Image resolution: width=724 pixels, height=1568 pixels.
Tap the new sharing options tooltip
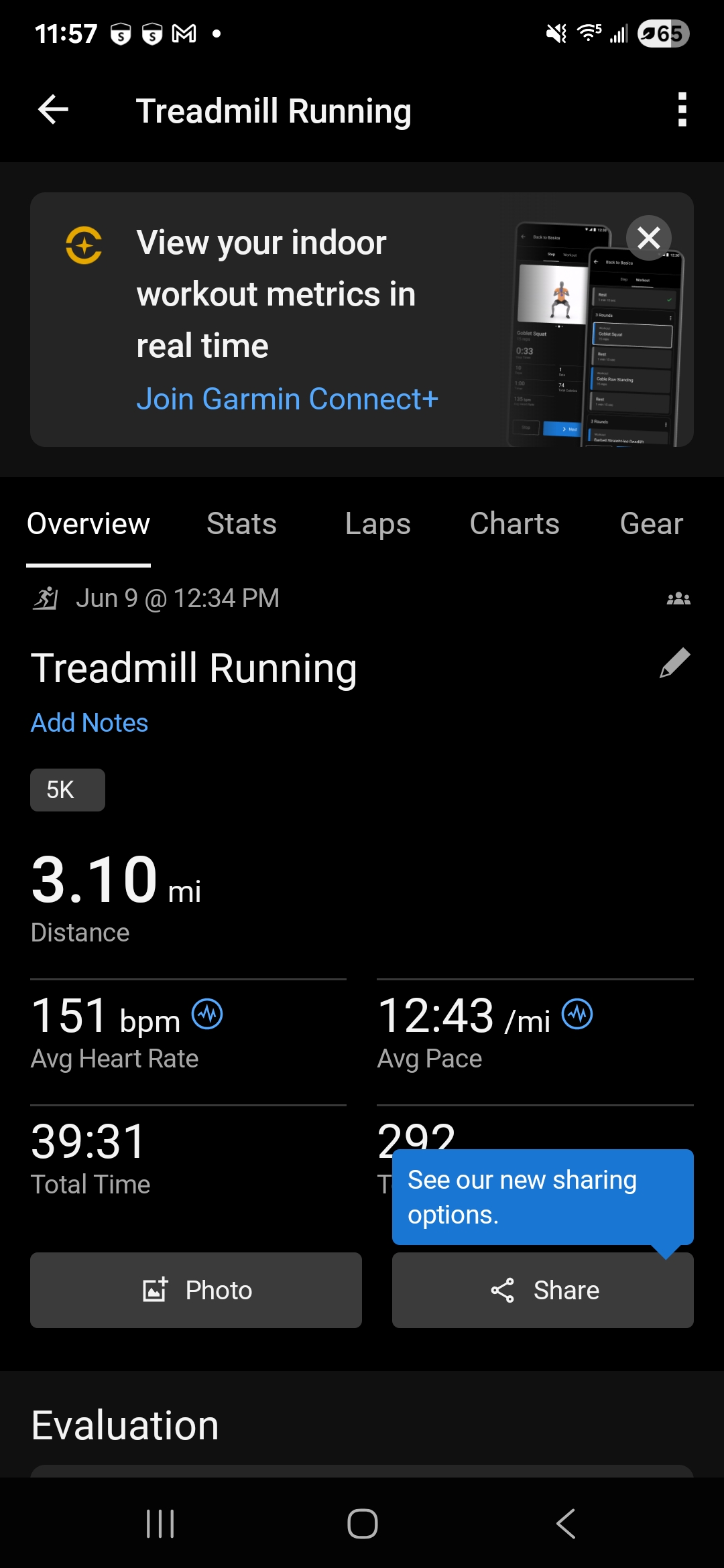[x=543, y=1197]
